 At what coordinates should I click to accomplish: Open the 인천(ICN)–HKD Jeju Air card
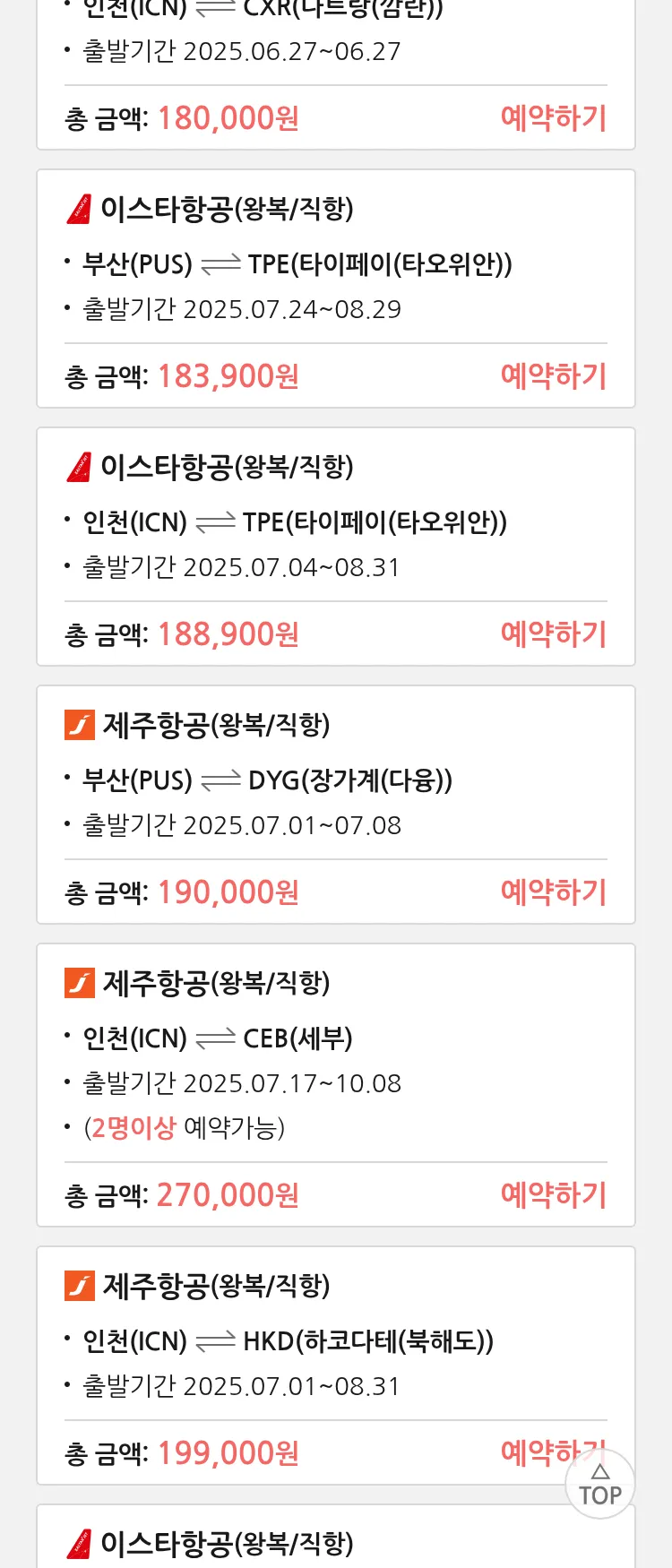coord(287,1341)
